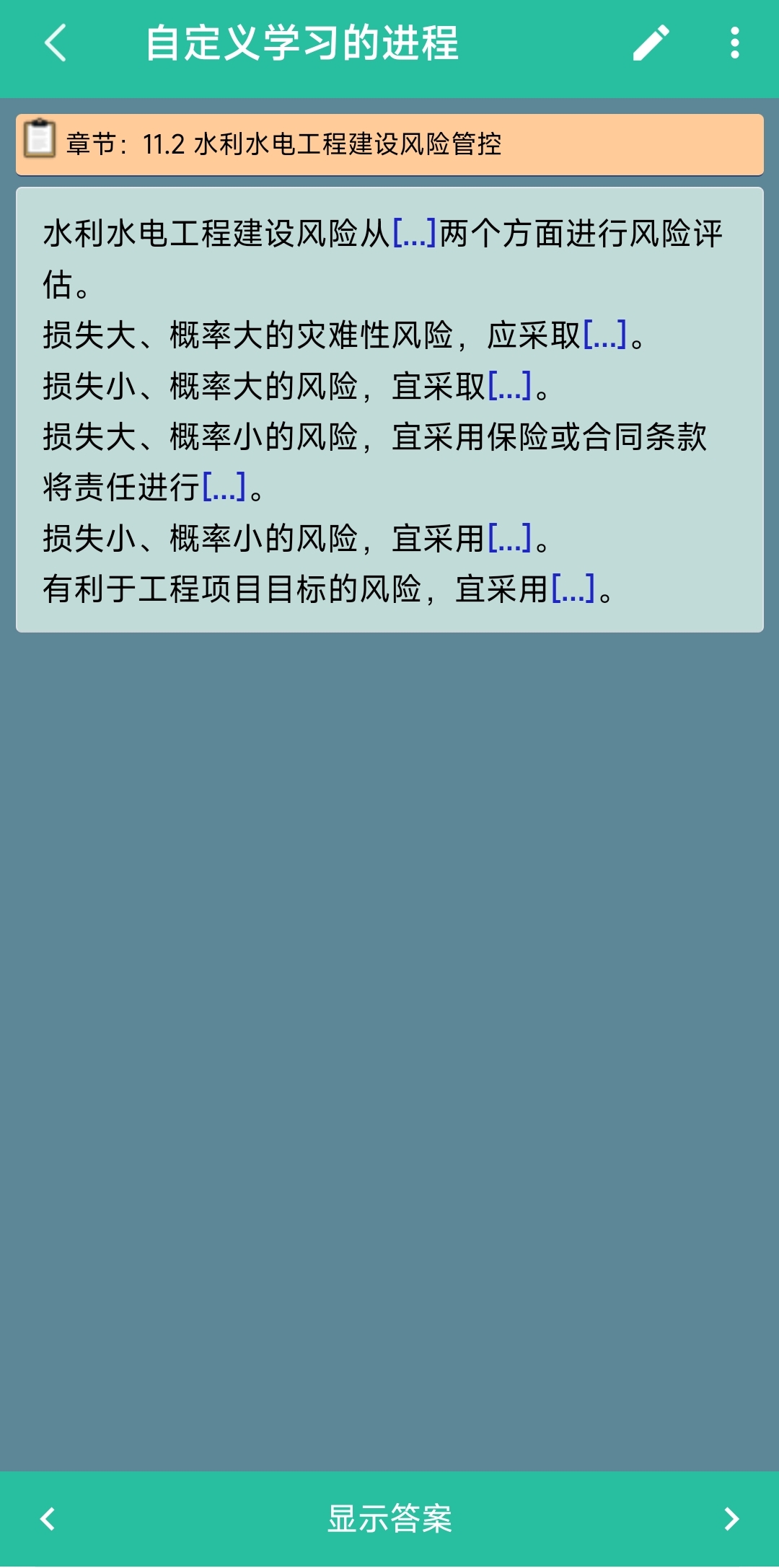This screenshot has height=1568, width=779.
Task: Reveal the blank after 将责任进行
Action: (x=224, y=487)
